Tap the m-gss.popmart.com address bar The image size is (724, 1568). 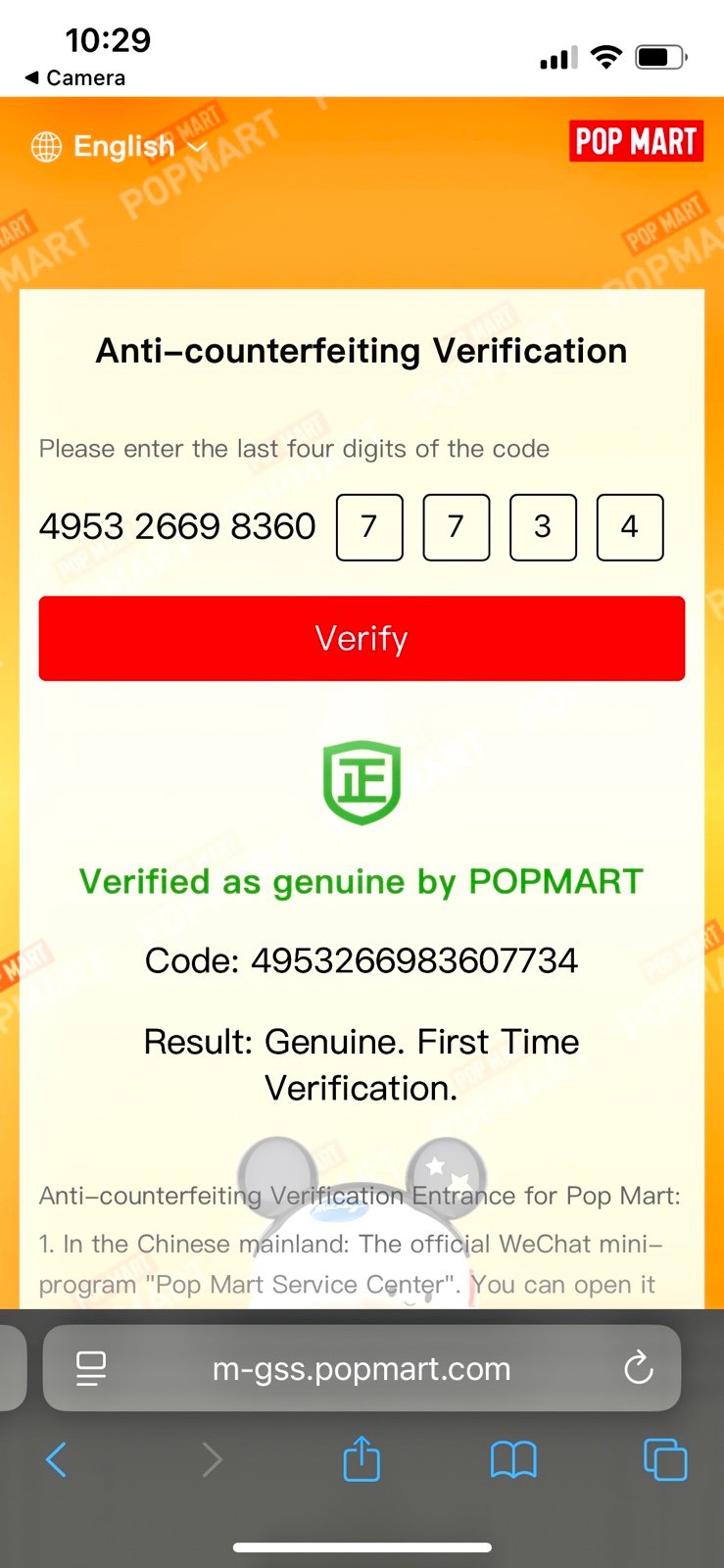click(x=362, y=1368)
